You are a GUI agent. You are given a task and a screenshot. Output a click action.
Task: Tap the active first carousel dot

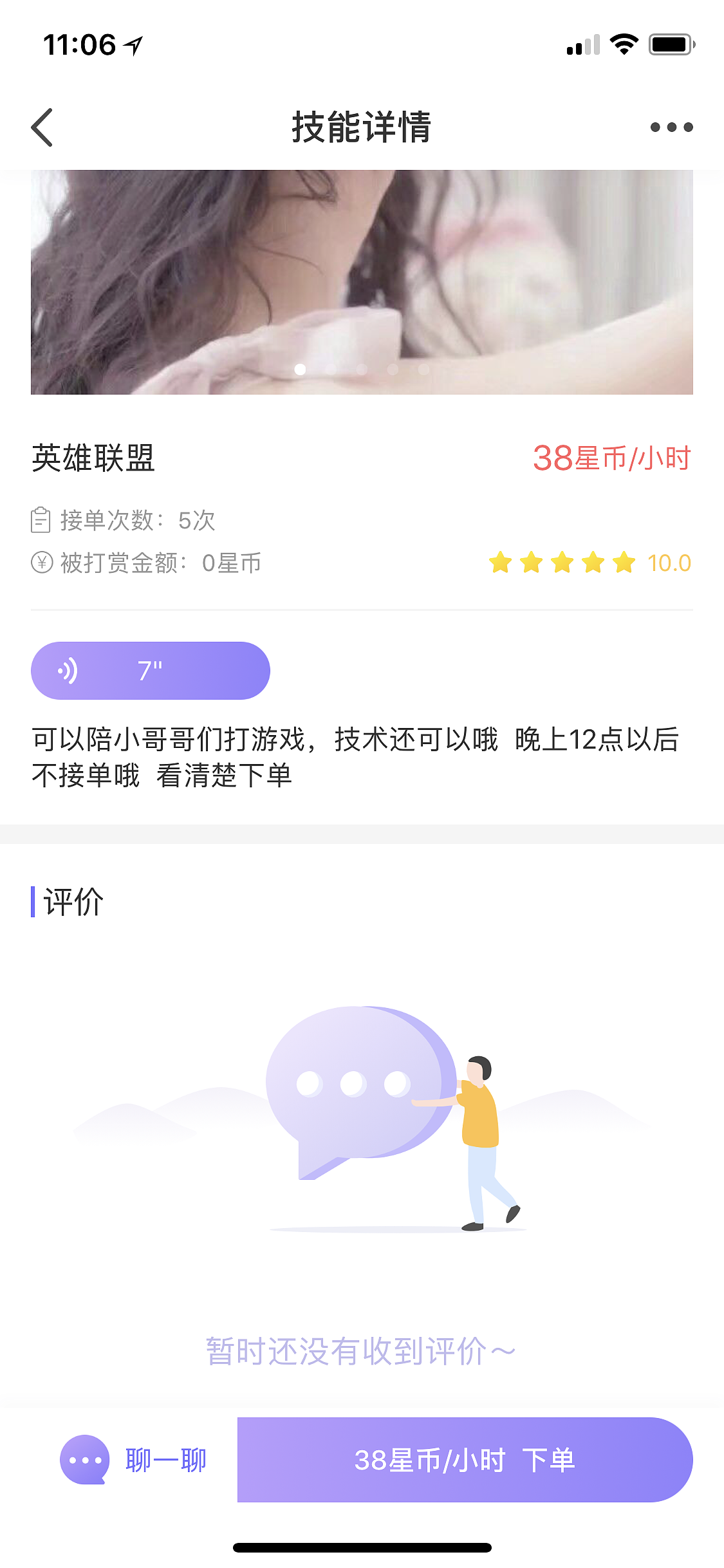click(x=299, y=370)
